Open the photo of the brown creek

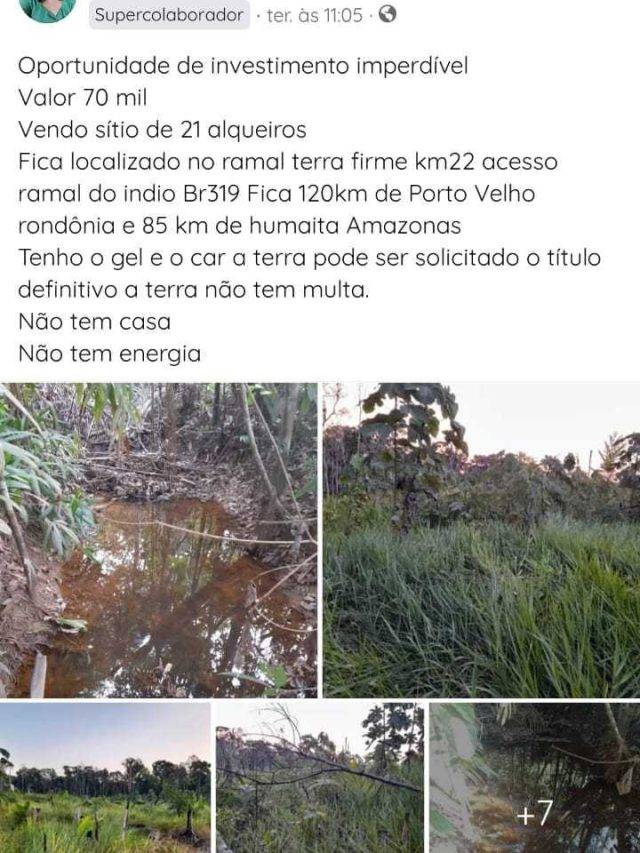[158, 540]
